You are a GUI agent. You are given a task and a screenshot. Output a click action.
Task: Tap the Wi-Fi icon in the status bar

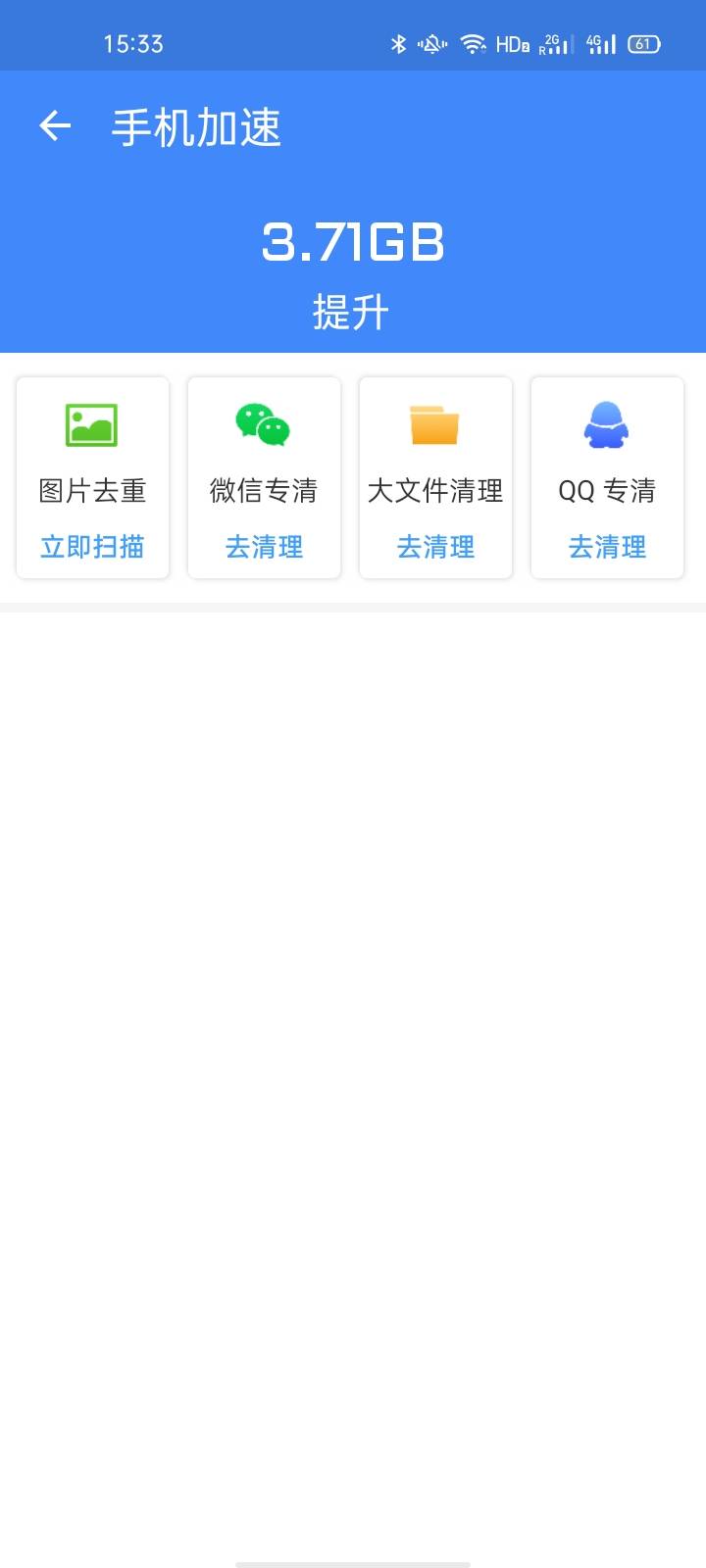[474, 43]
